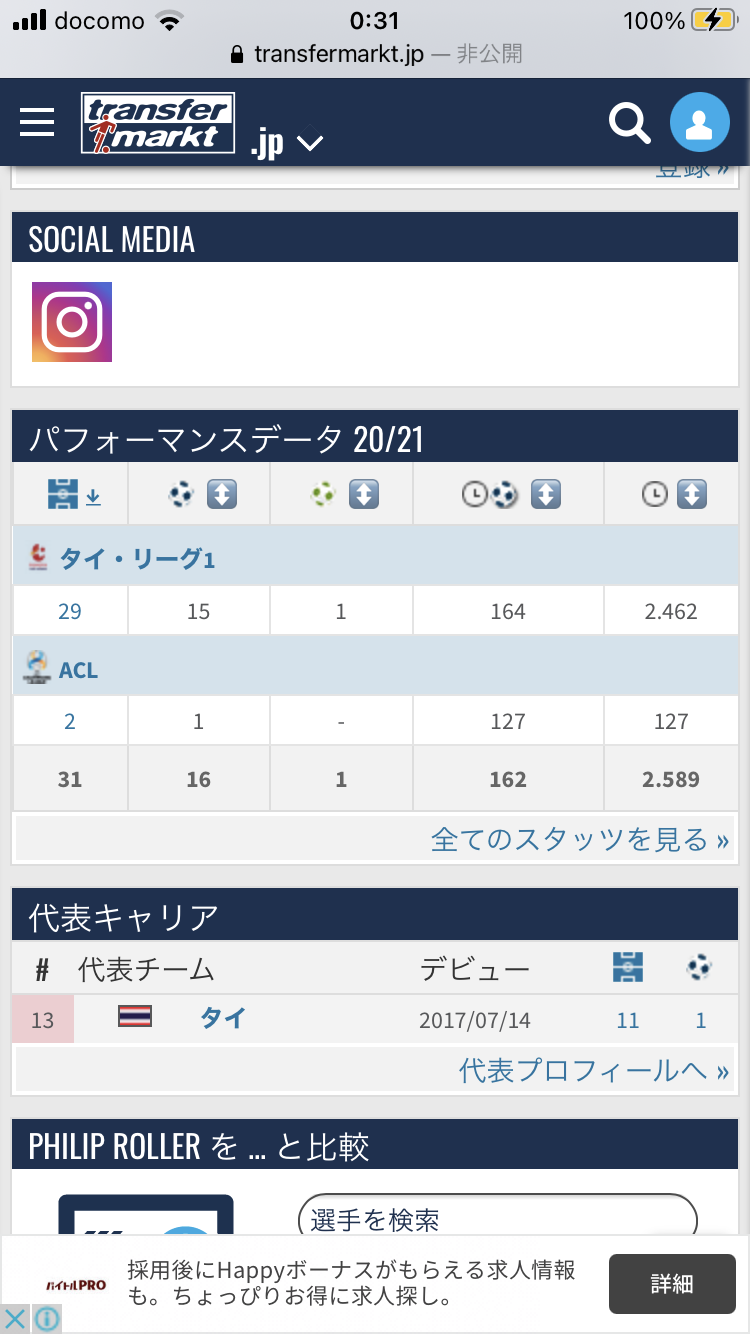Open 代表プロフィールへ link
Image resolution: width=750 pixels, height=1334 pixels.
[594, 1071]
